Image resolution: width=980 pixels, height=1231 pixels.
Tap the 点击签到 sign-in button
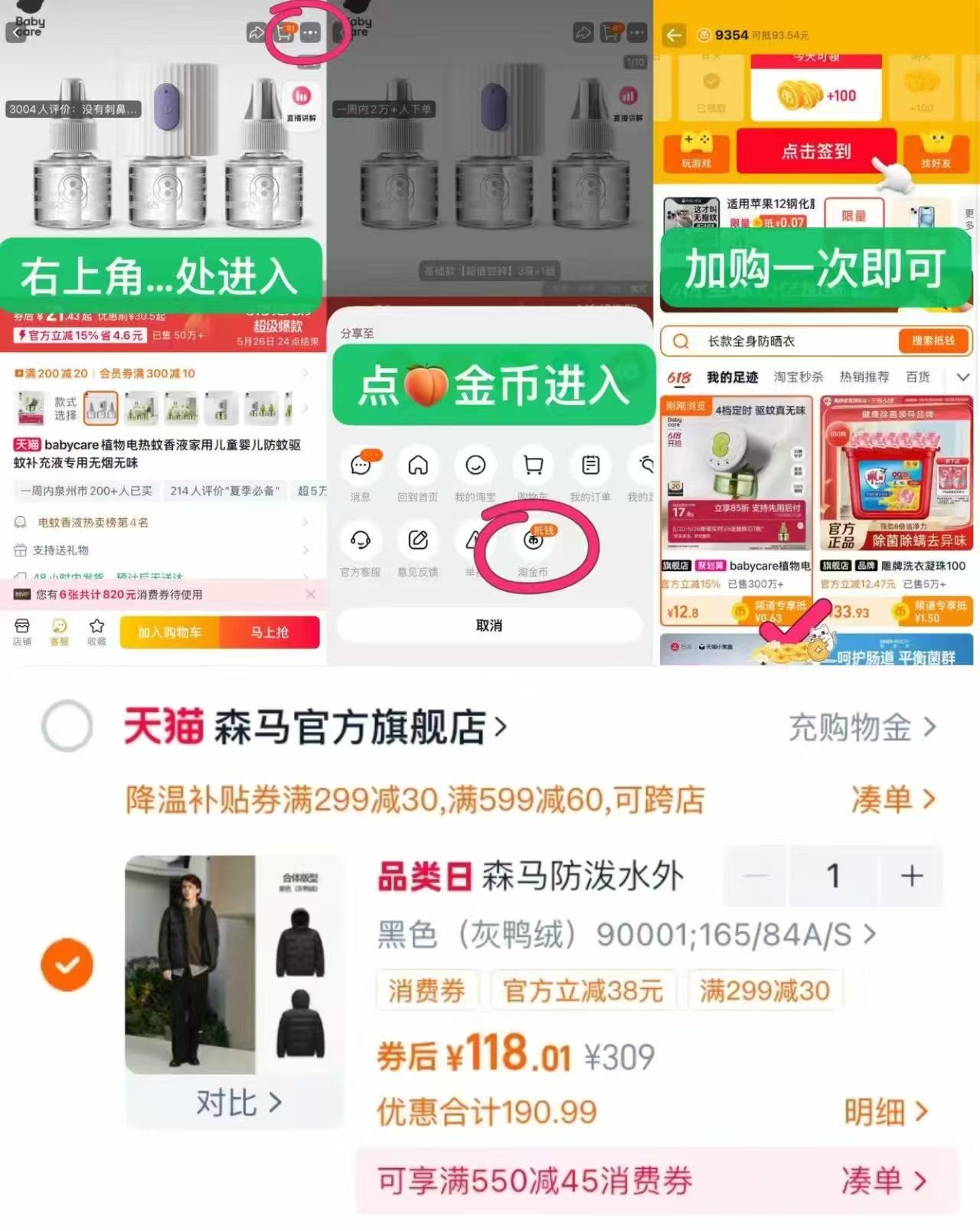pos(815,152)
